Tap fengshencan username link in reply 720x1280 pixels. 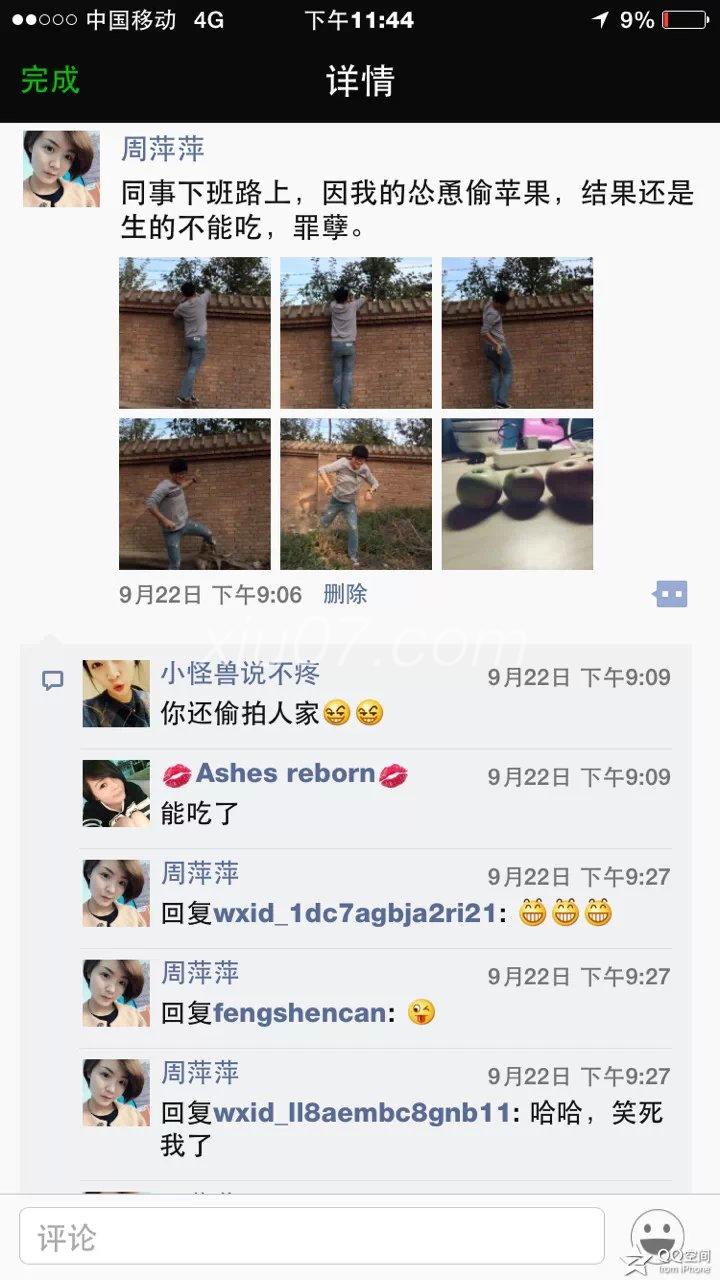(300, 1013)
